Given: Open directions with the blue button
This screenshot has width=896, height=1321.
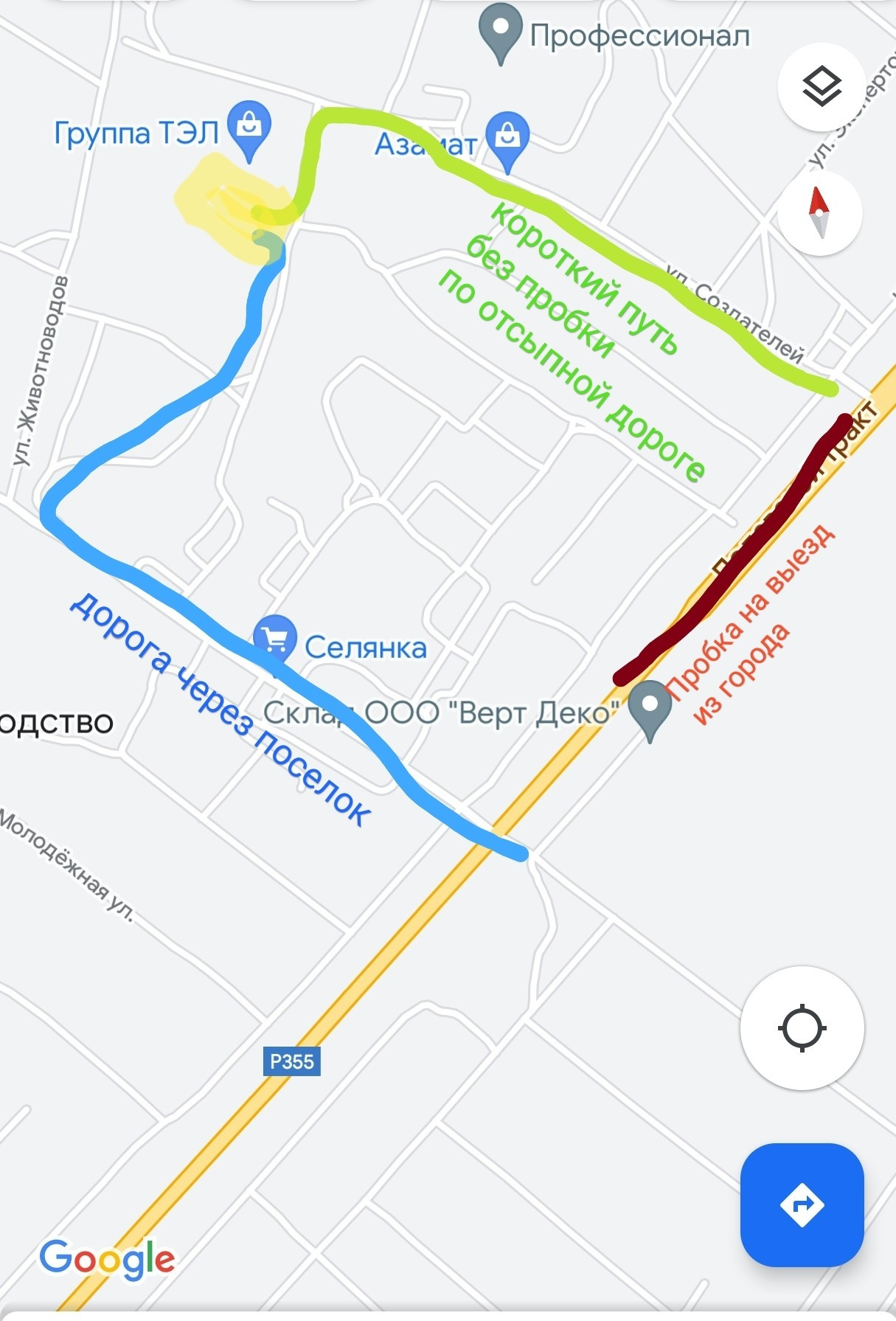Looking at the screenshot, I should click(x=802, y=1205).
